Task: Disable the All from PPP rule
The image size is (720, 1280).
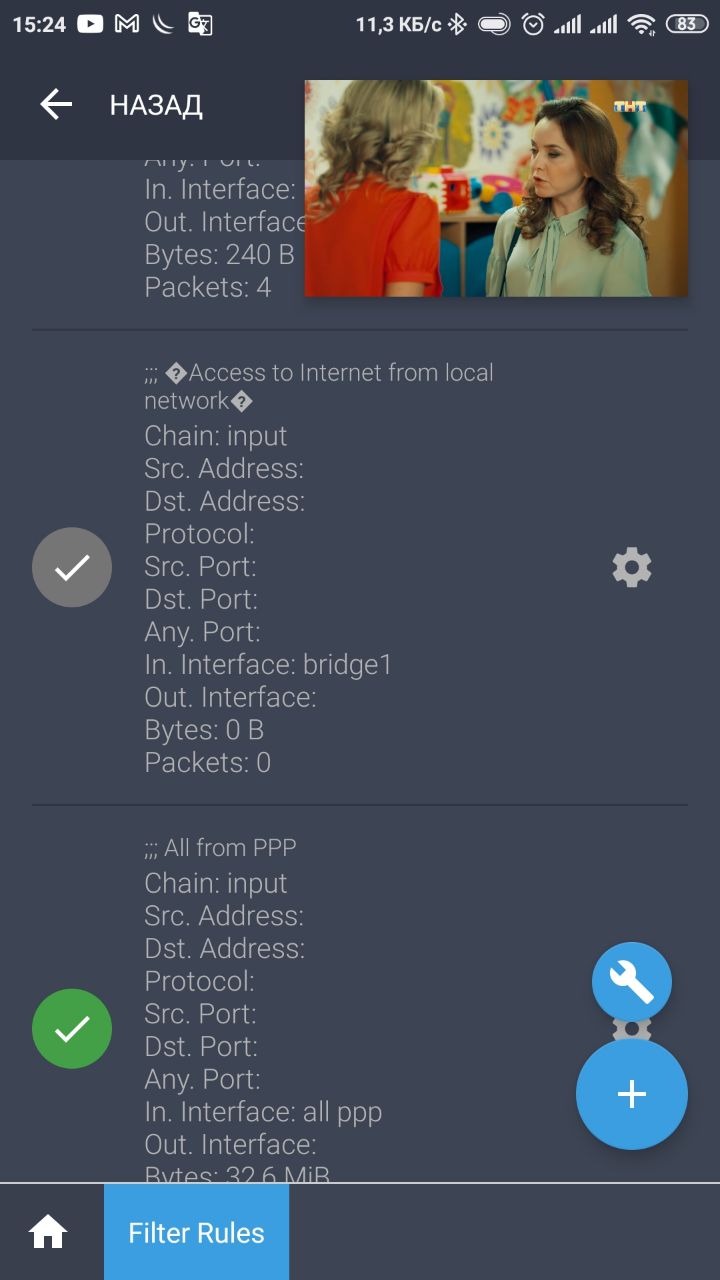Action: click(x=72, y=1028)
